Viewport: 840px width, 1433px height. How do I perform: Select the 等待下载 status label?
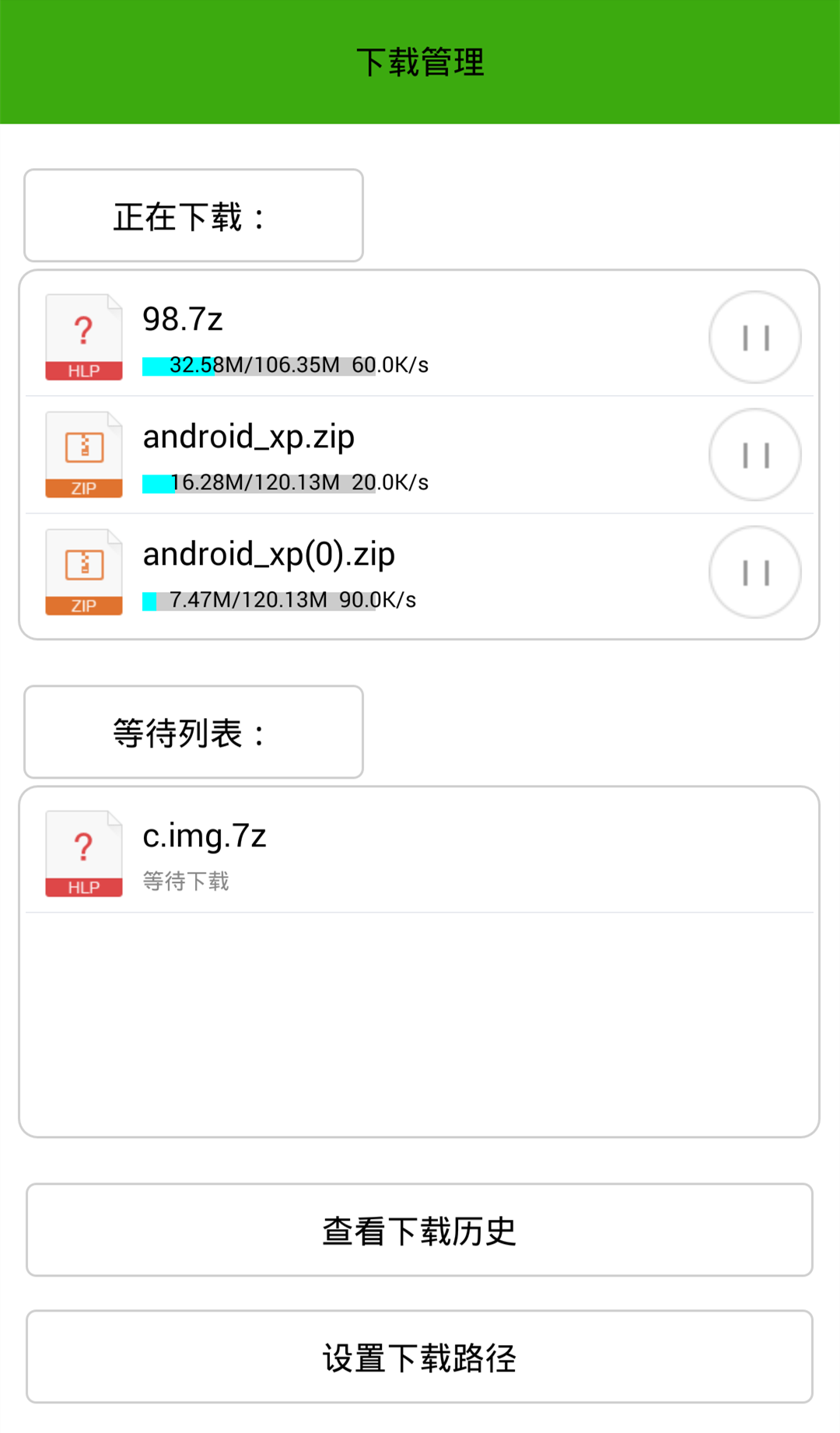click(x=185, y=881)
